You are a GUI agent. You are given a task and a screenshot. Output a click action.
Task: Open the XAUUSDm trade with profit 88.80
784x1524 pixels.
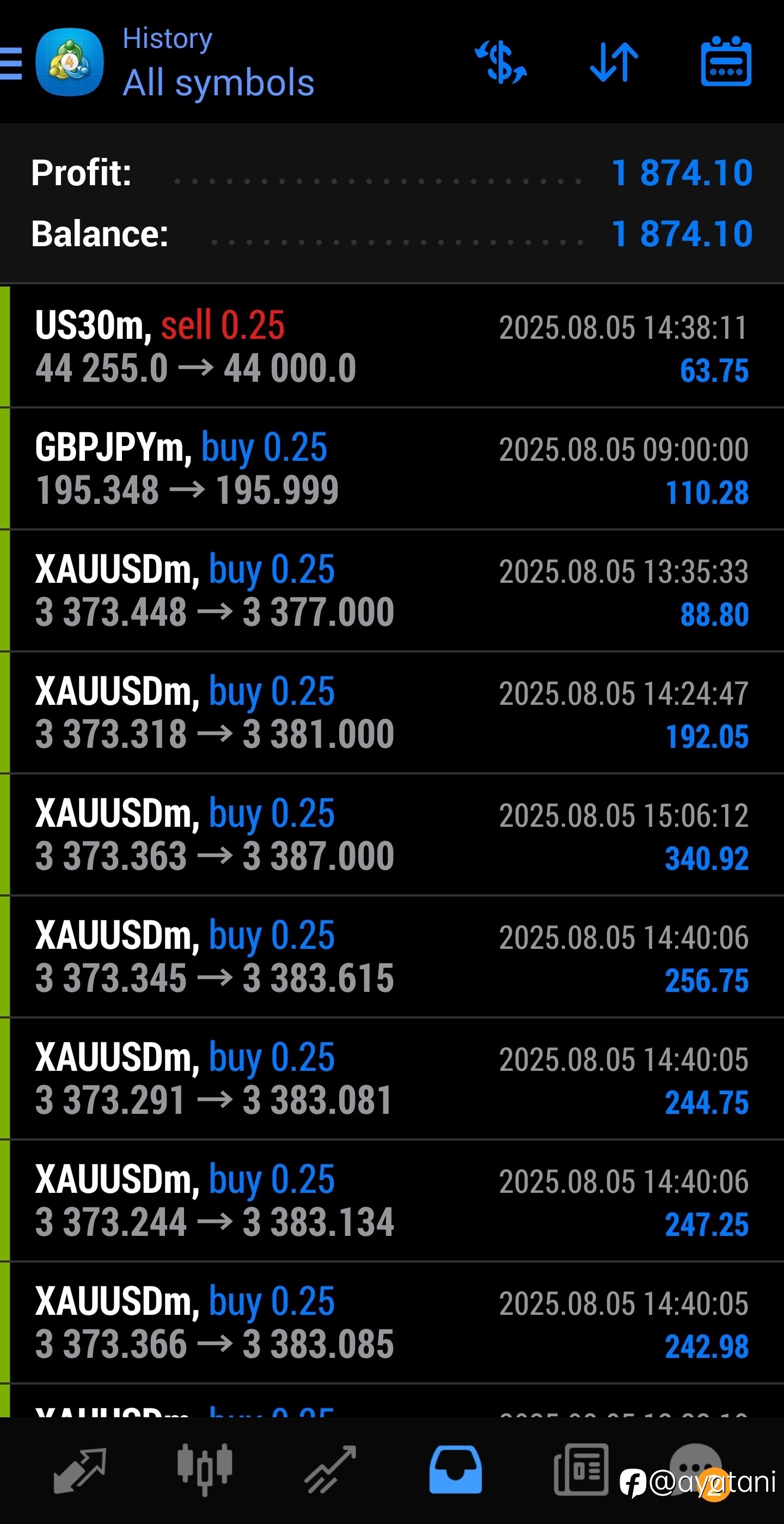click(392, 591)
